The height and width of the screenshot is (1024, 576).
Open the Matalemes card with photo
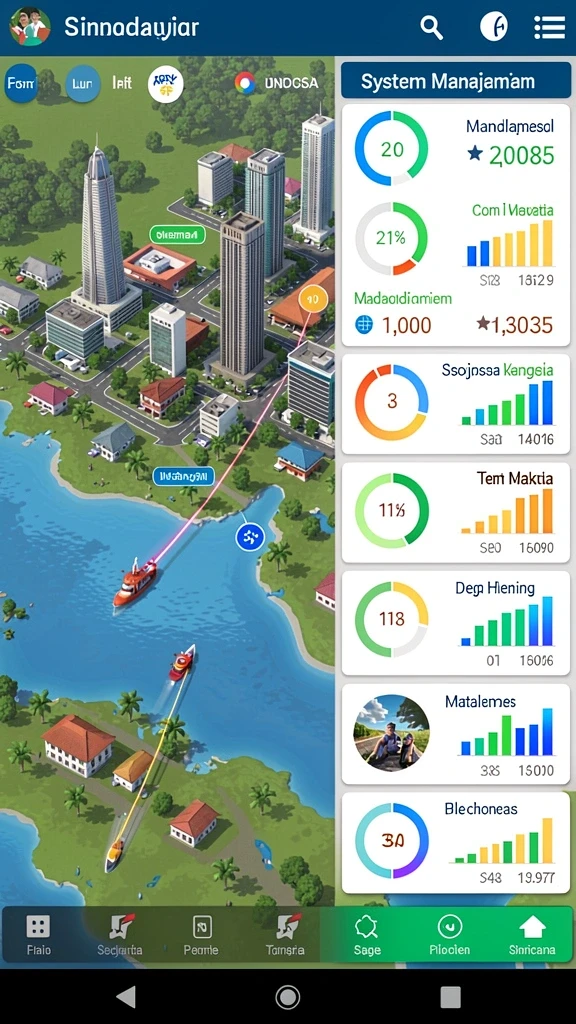click(x=455, y=734)
